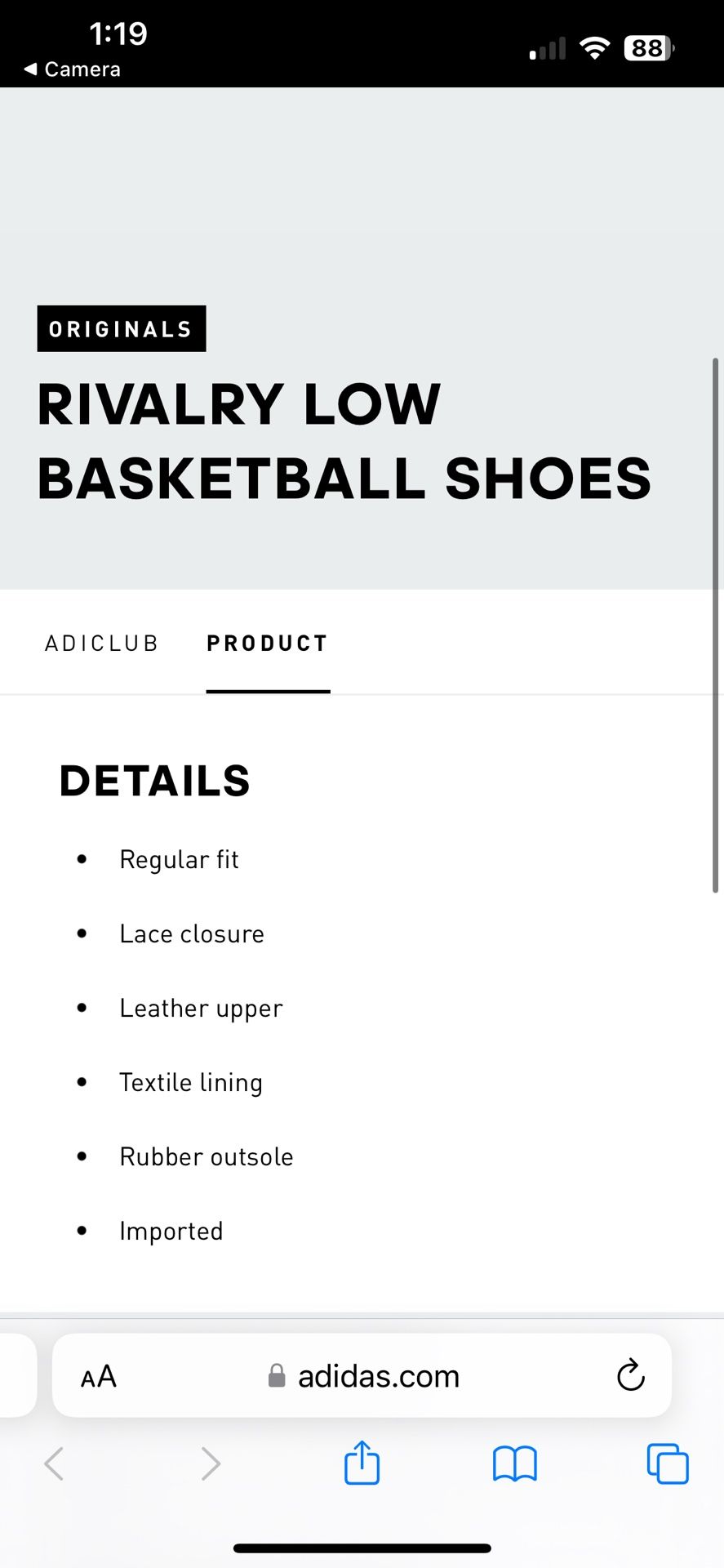The width and height of the screenshot is (724, 1568).
Task: Open the AA page settings menu
Action: click(99, 1377)
